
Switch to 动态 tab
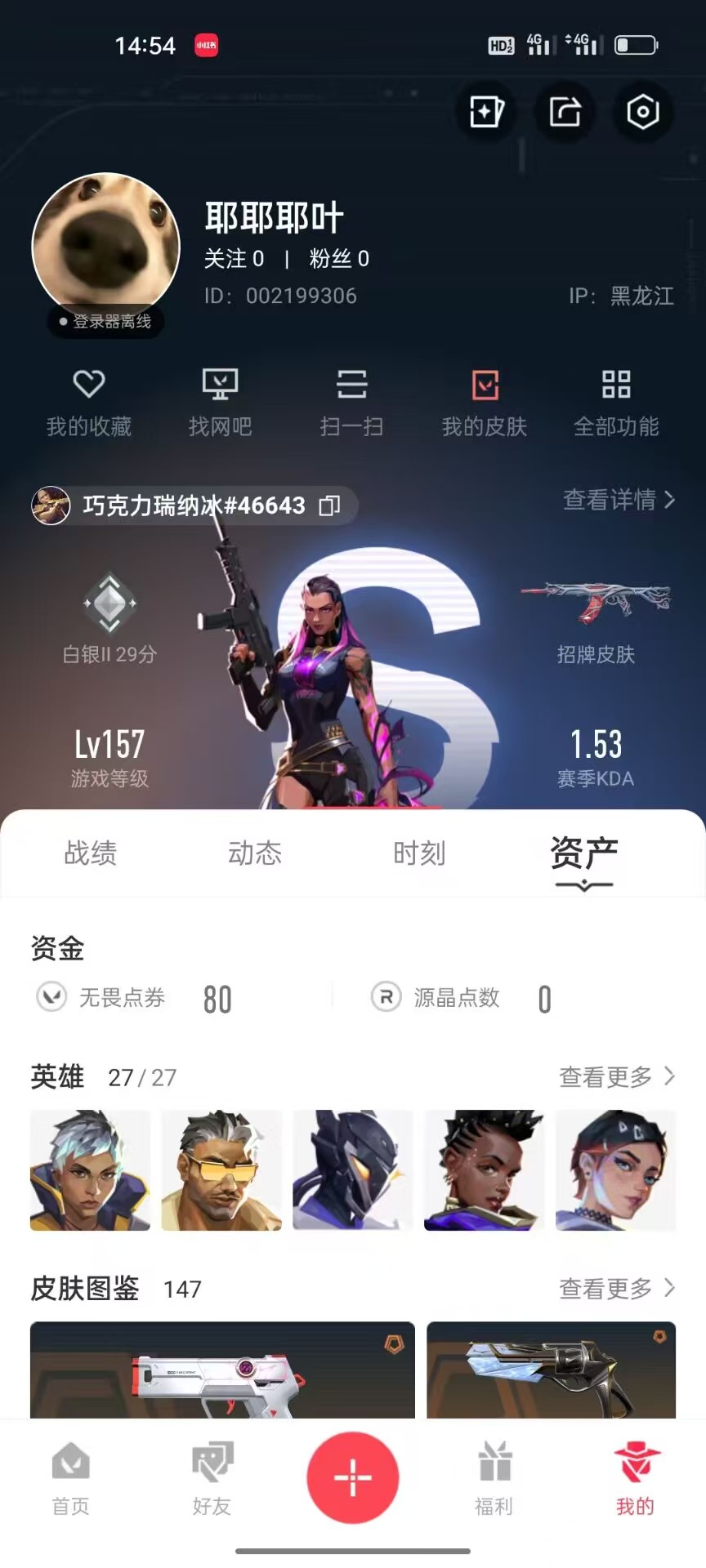(255, 853)
